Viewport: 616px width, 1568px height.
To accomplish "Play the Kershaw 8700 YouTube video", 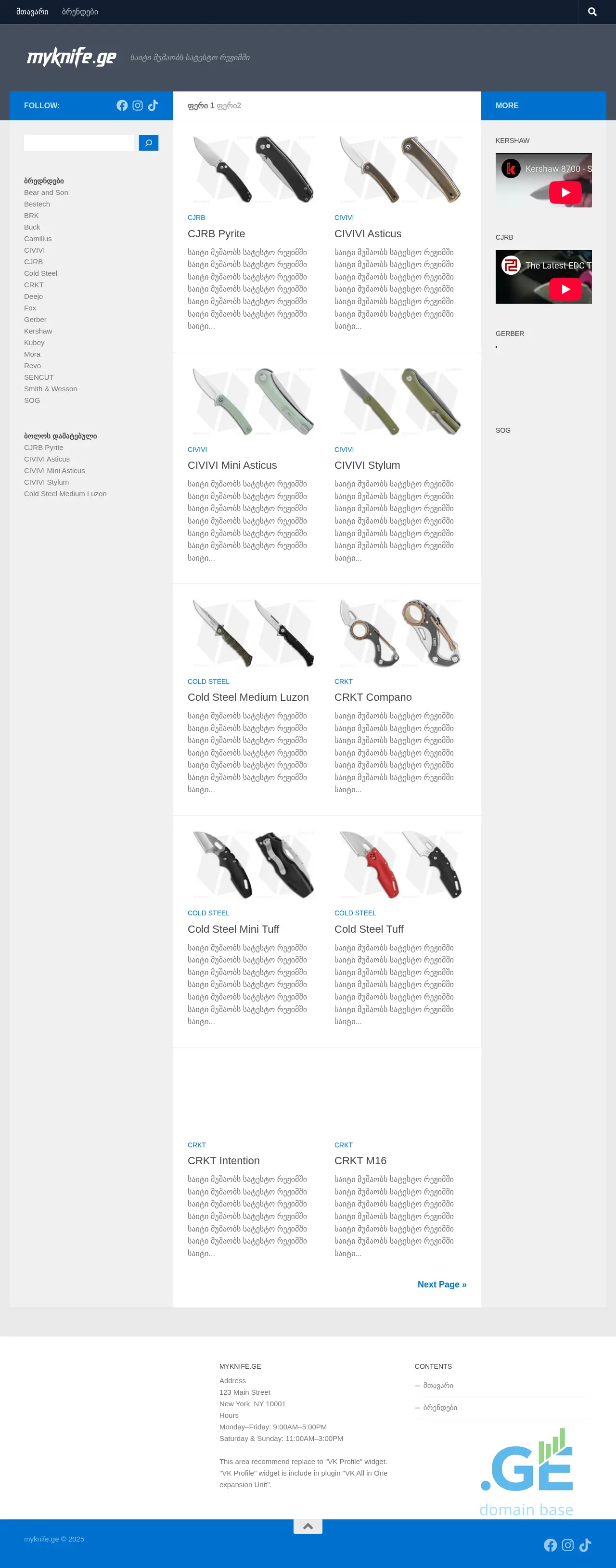I will point(565,193).
